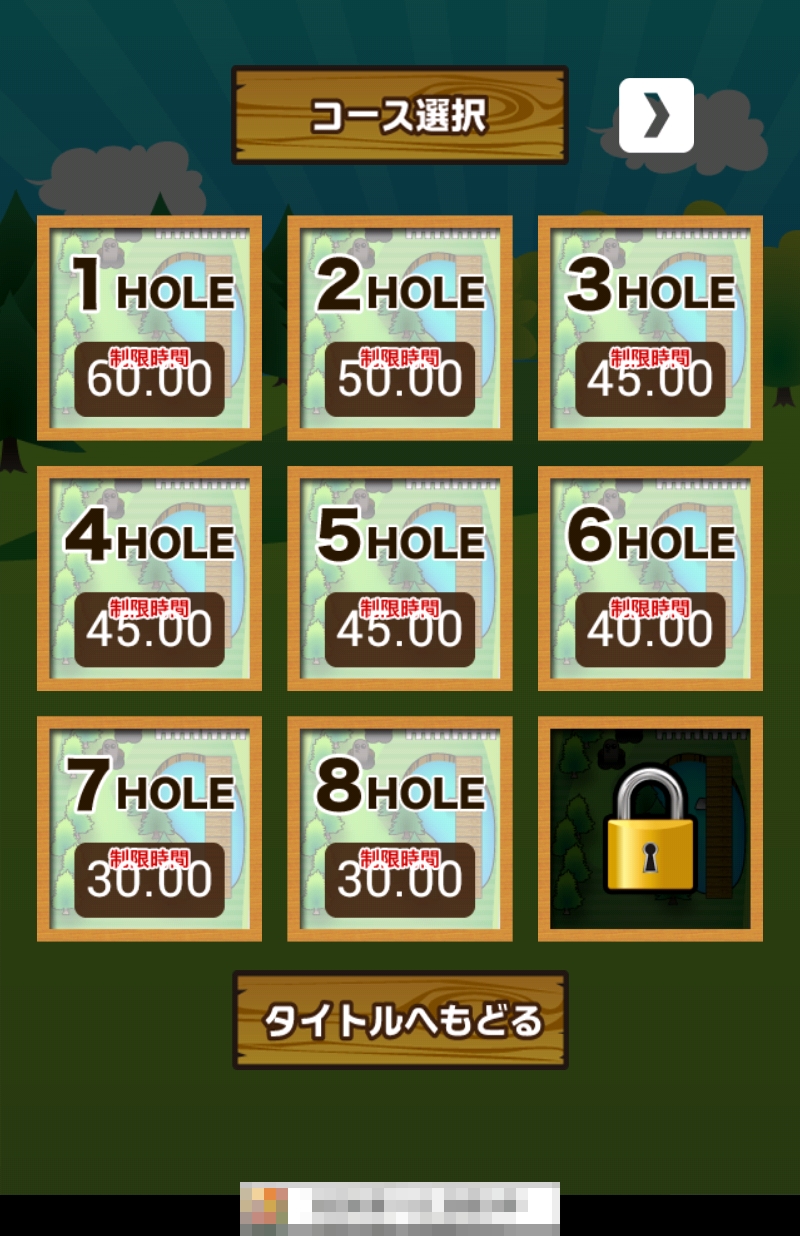Play the 7 HOLE course
Screen dimensions: 800x1236
click(x=149, y=828)
